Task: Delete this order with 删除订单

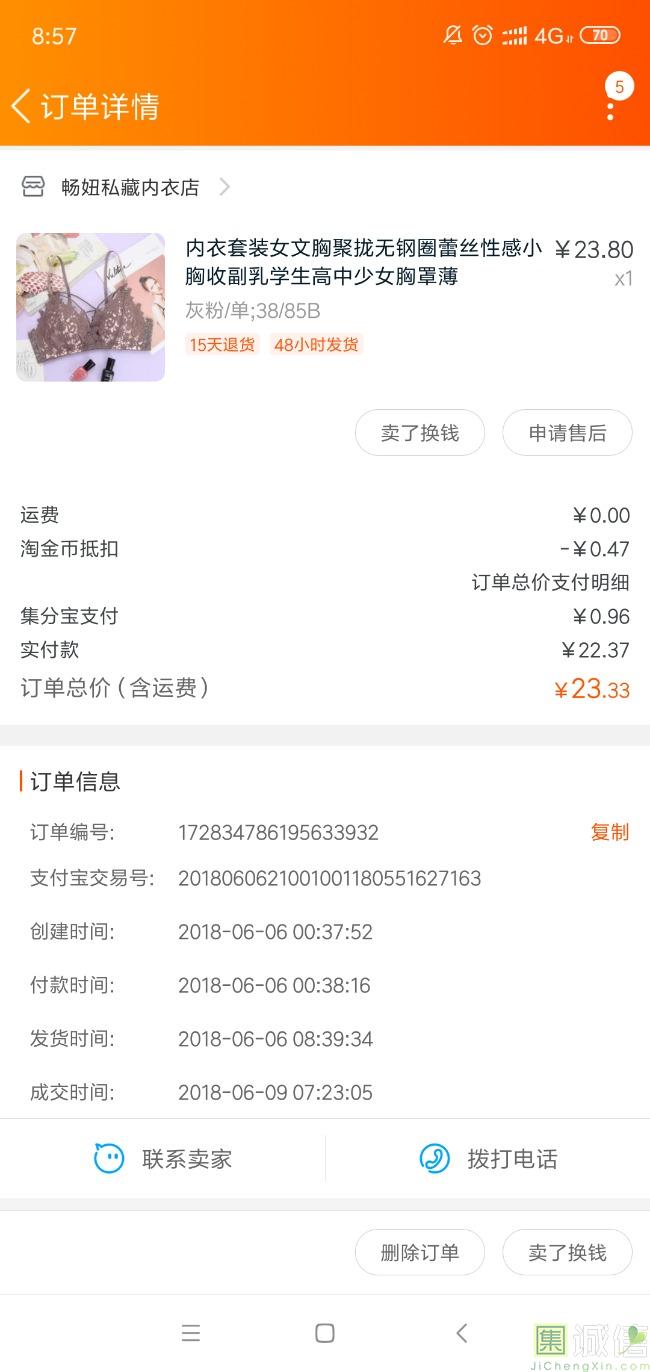Action: [420, 1253]
